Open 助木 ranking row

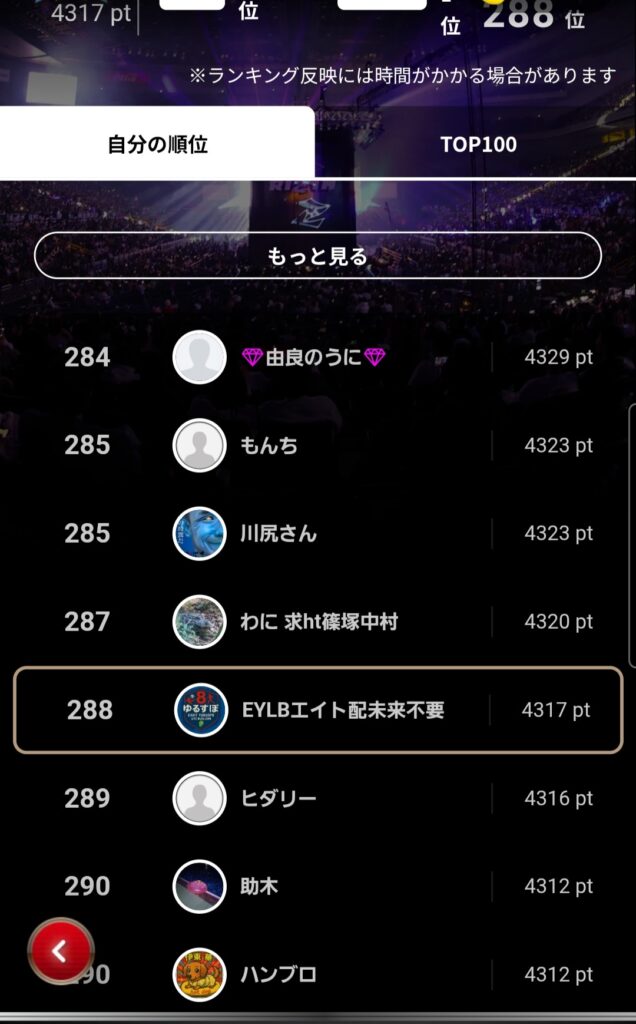click(x=318, y=886)
